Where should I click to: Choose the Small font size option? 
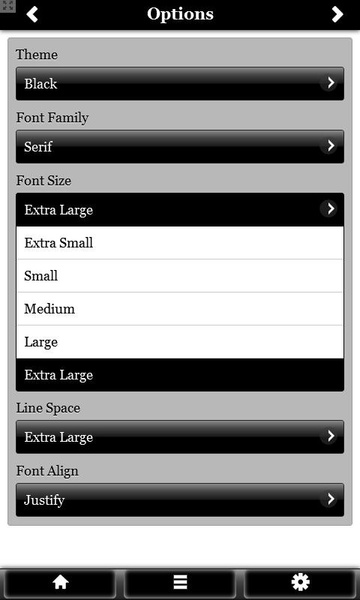[x=180, y=276]
